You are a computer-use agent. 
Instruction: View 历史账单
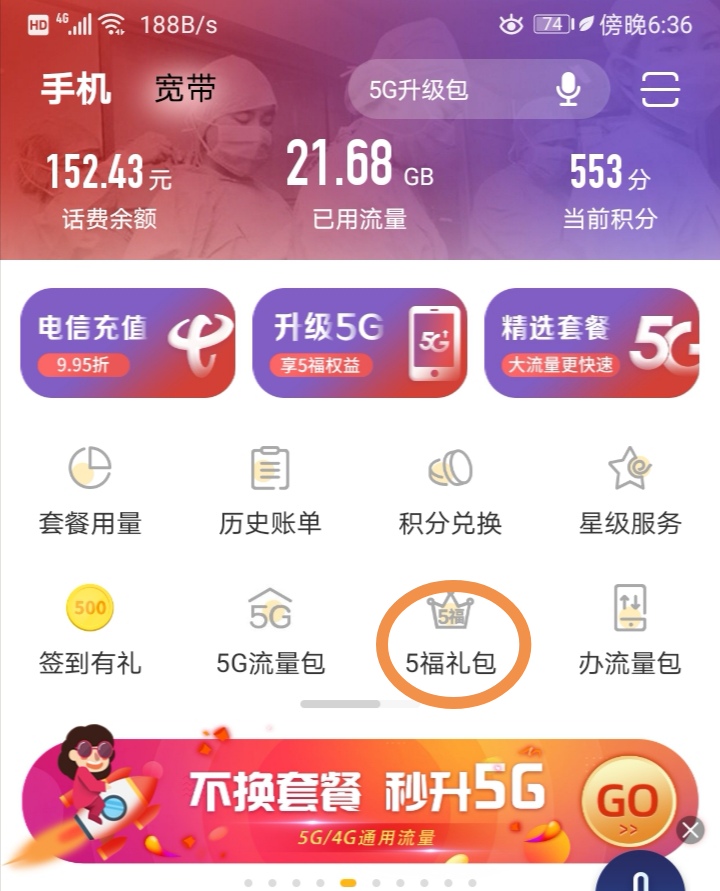tap(270, 490)
